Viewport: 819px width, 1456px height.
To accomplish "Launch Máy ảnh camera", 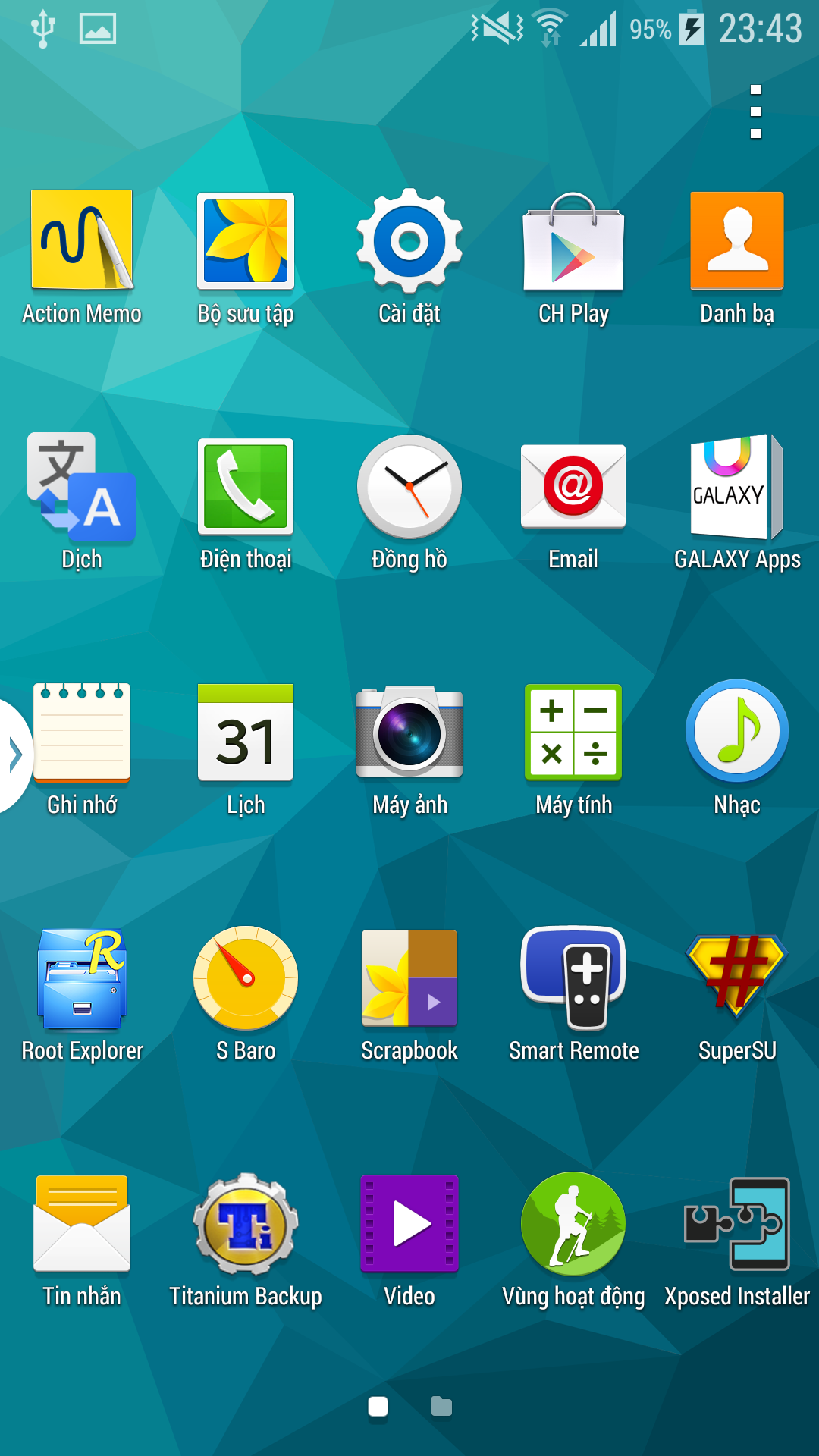I will pyautogui.click(x=409, y=733).
